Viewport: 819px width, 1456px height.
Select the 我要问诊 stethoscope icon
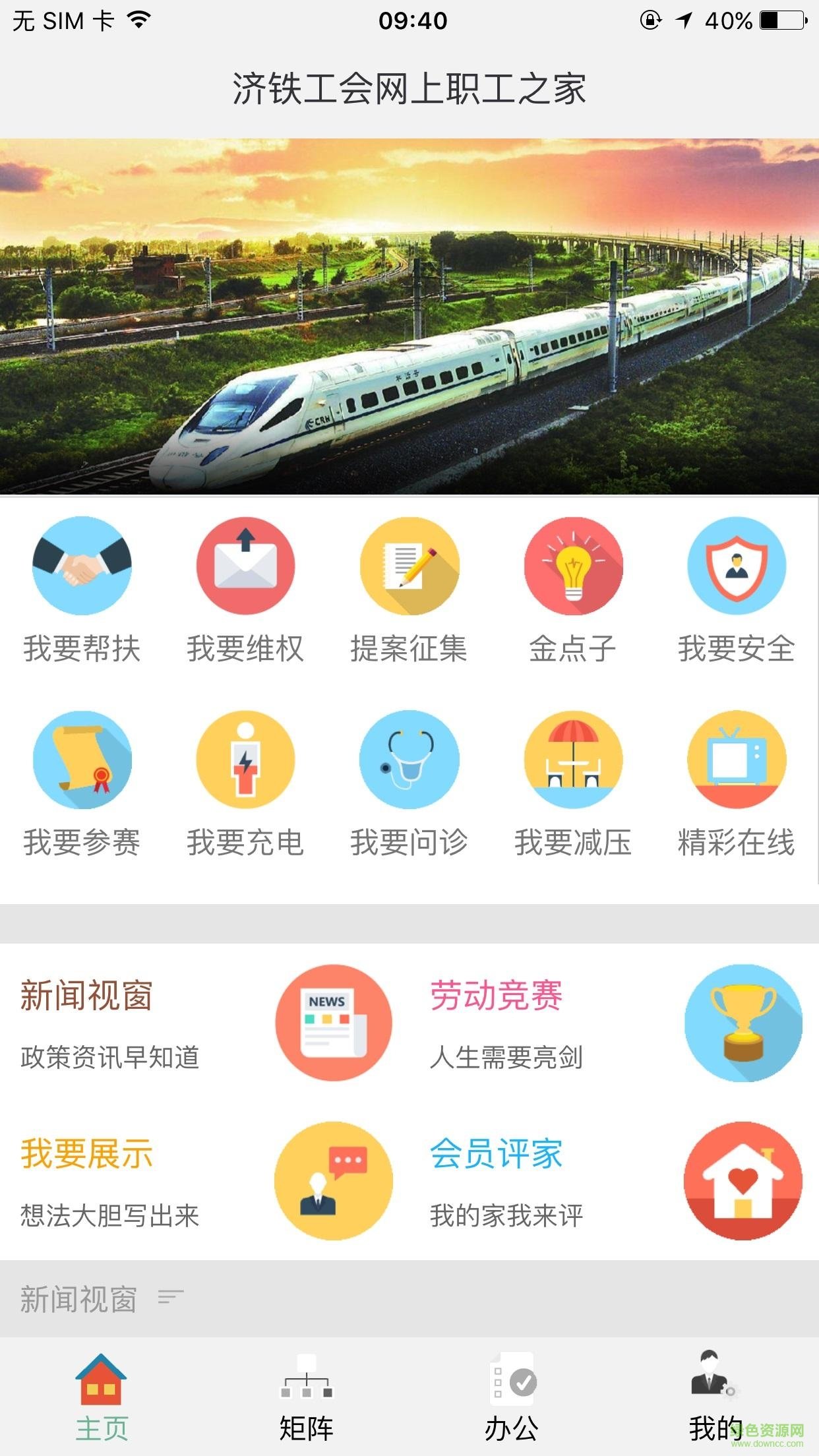point(409,760)
